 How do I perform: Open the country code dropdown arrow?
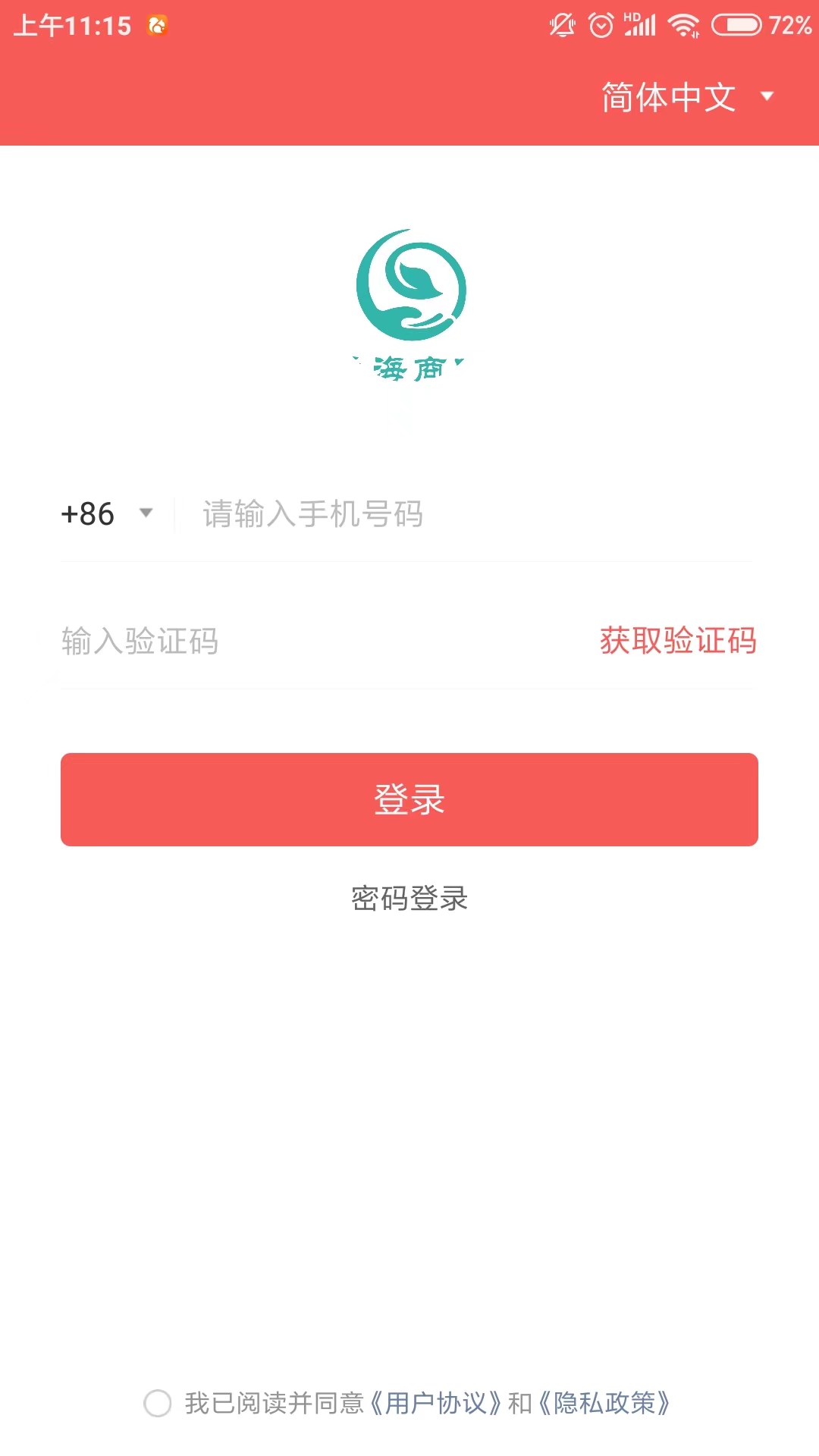pos(146,514)
